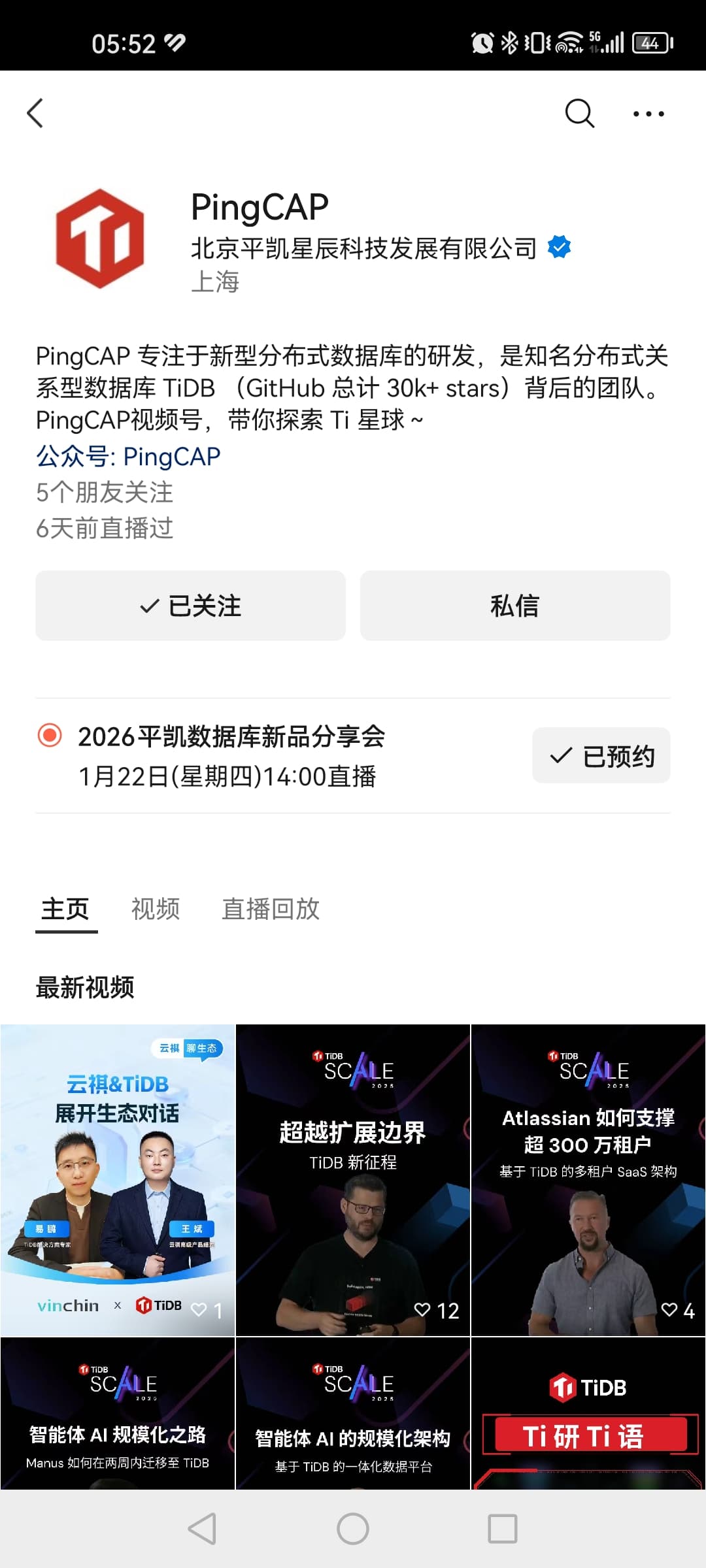Tap the 已预约 reservation button

coord(601,755)
